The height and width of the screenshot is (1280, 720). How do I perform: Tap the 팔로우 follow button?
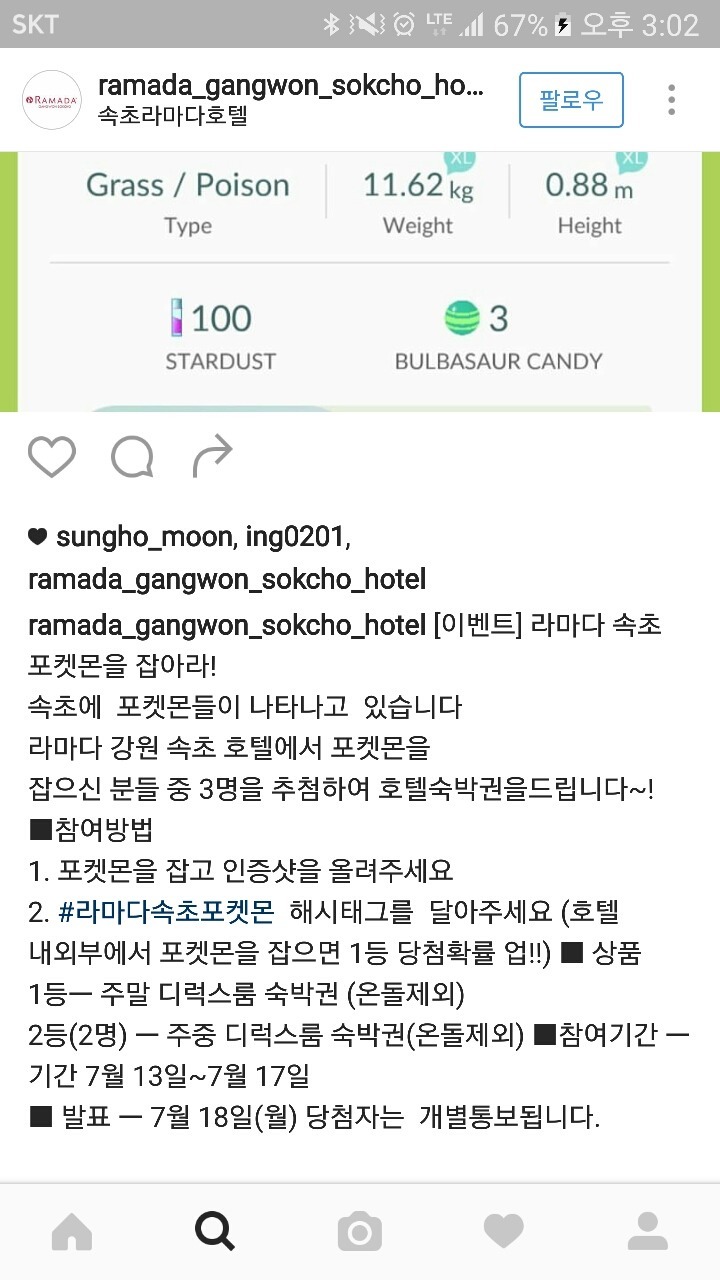pos(571,100)
